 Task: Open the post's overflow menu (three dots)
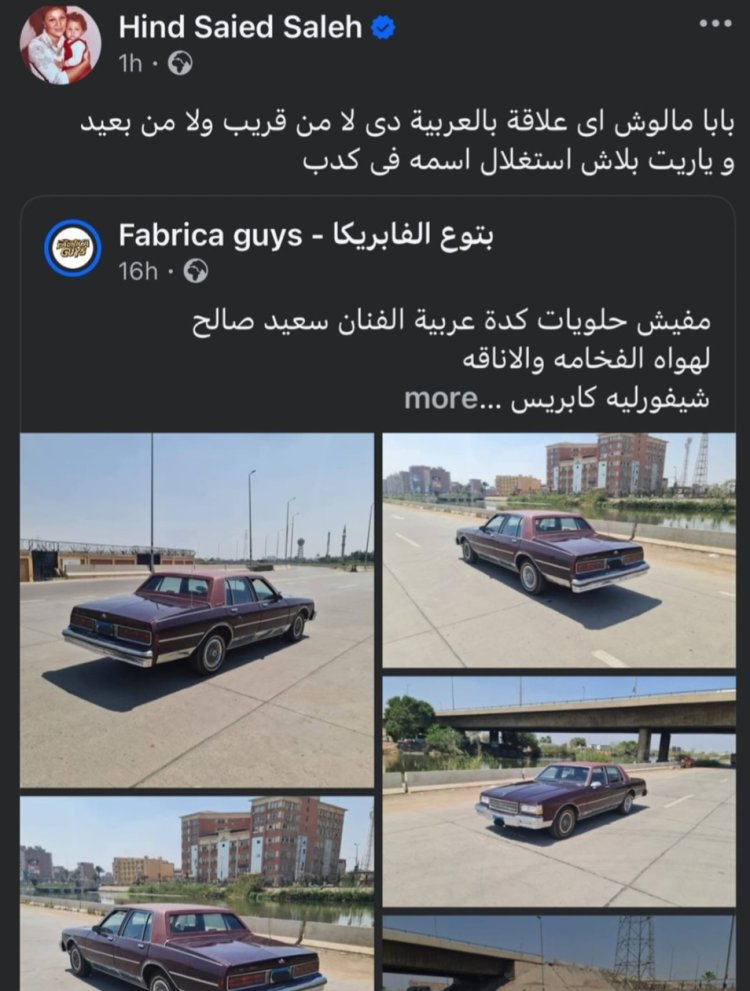(x=715, y=24)
